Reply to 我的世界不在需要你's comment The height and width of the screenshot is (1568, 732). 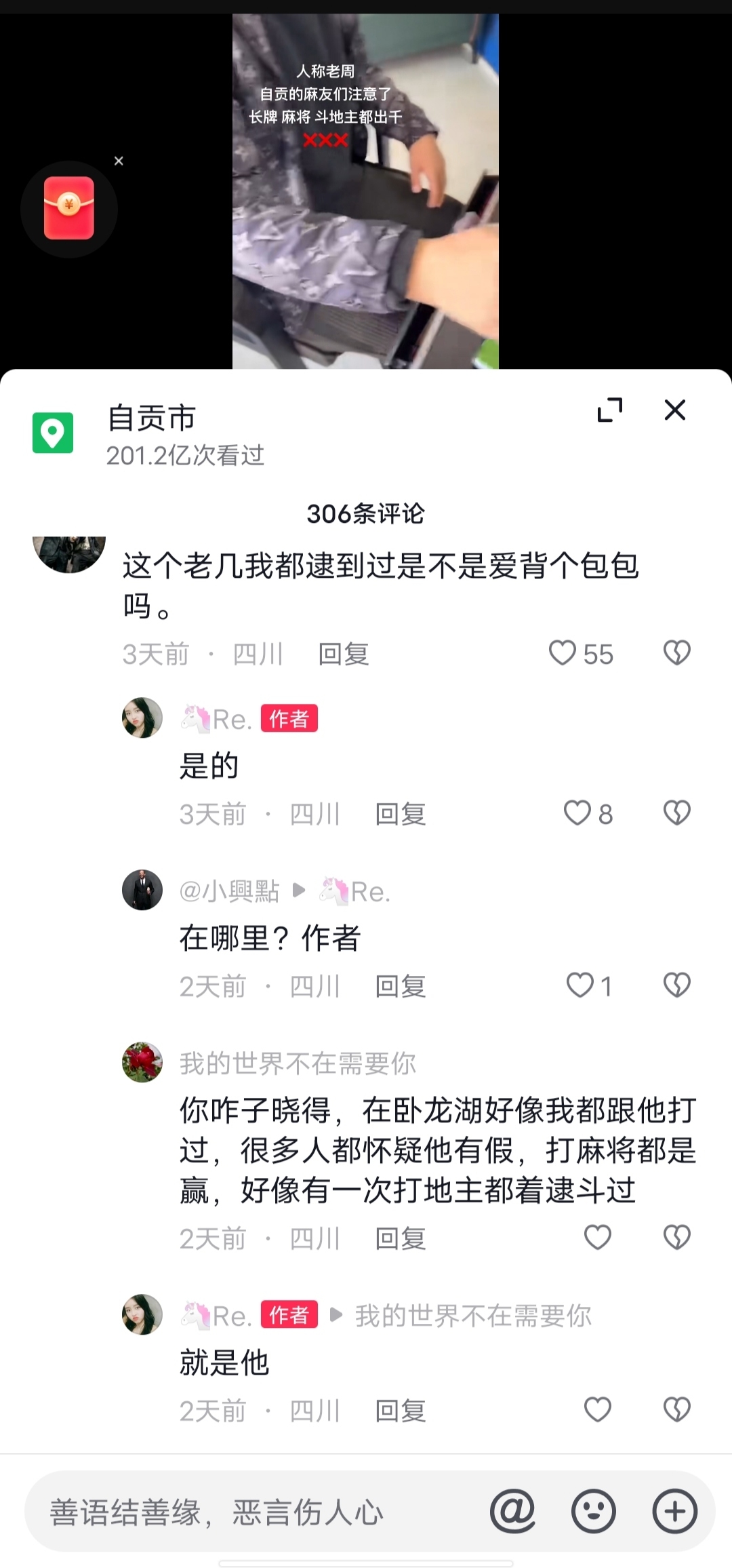pos(401,1238)
